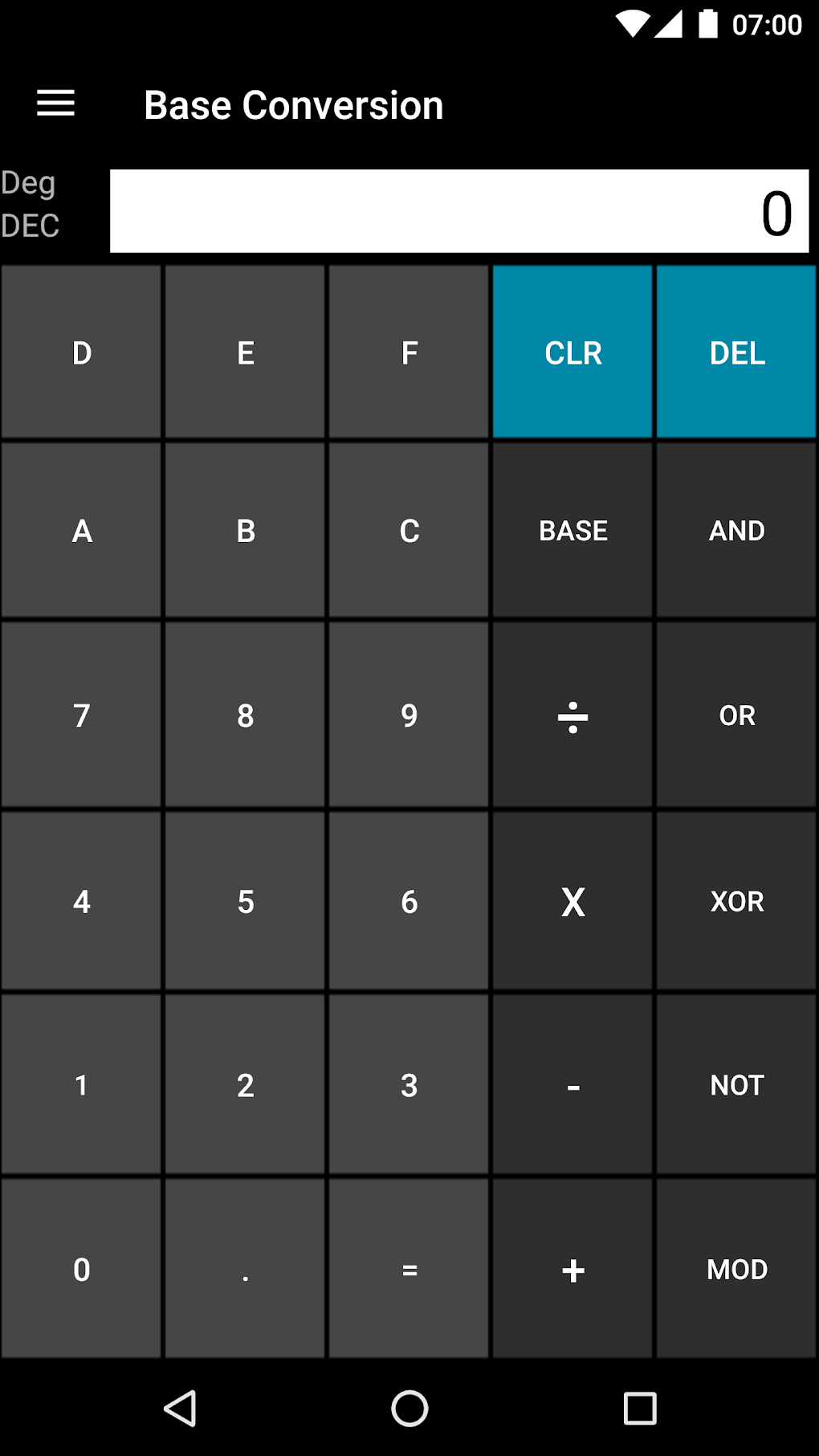Tap the division operator key
The width and height of the screenshot is (819, 1456).
click(572, 716)
